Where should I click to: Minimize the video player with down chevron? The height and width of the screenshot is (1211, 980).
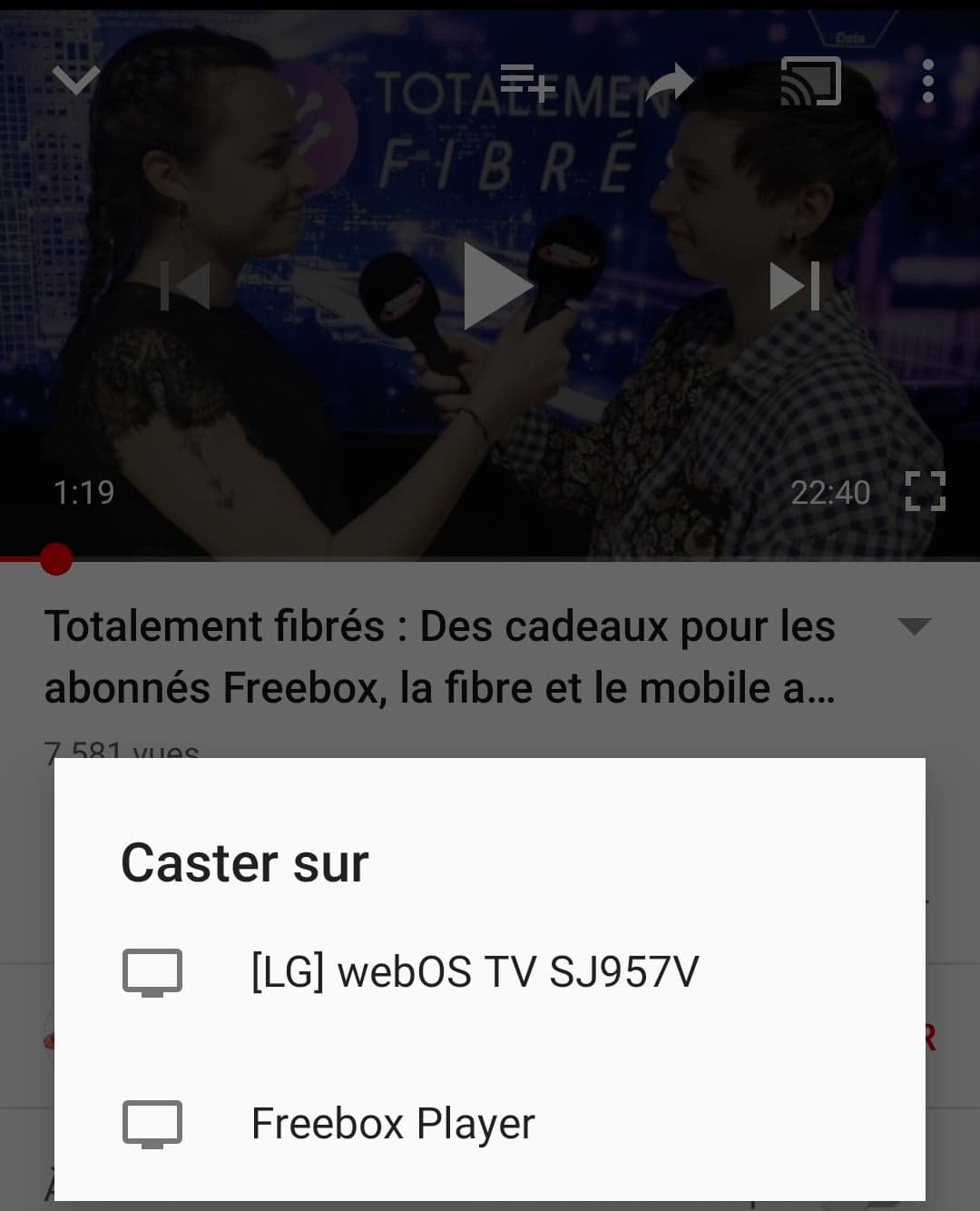click(75, 81)
